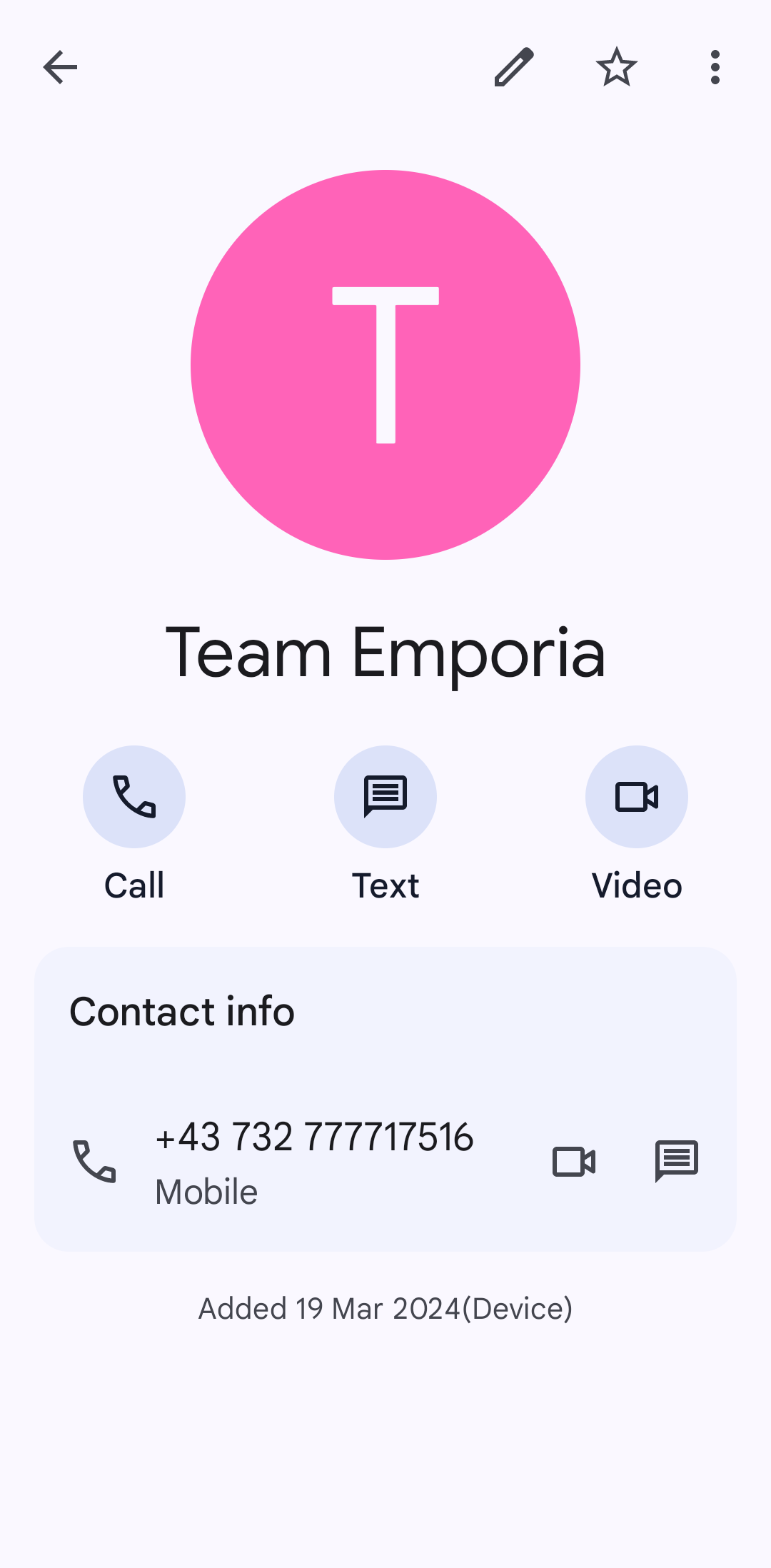Video call icon beside the mobile number

point(574,1161)
